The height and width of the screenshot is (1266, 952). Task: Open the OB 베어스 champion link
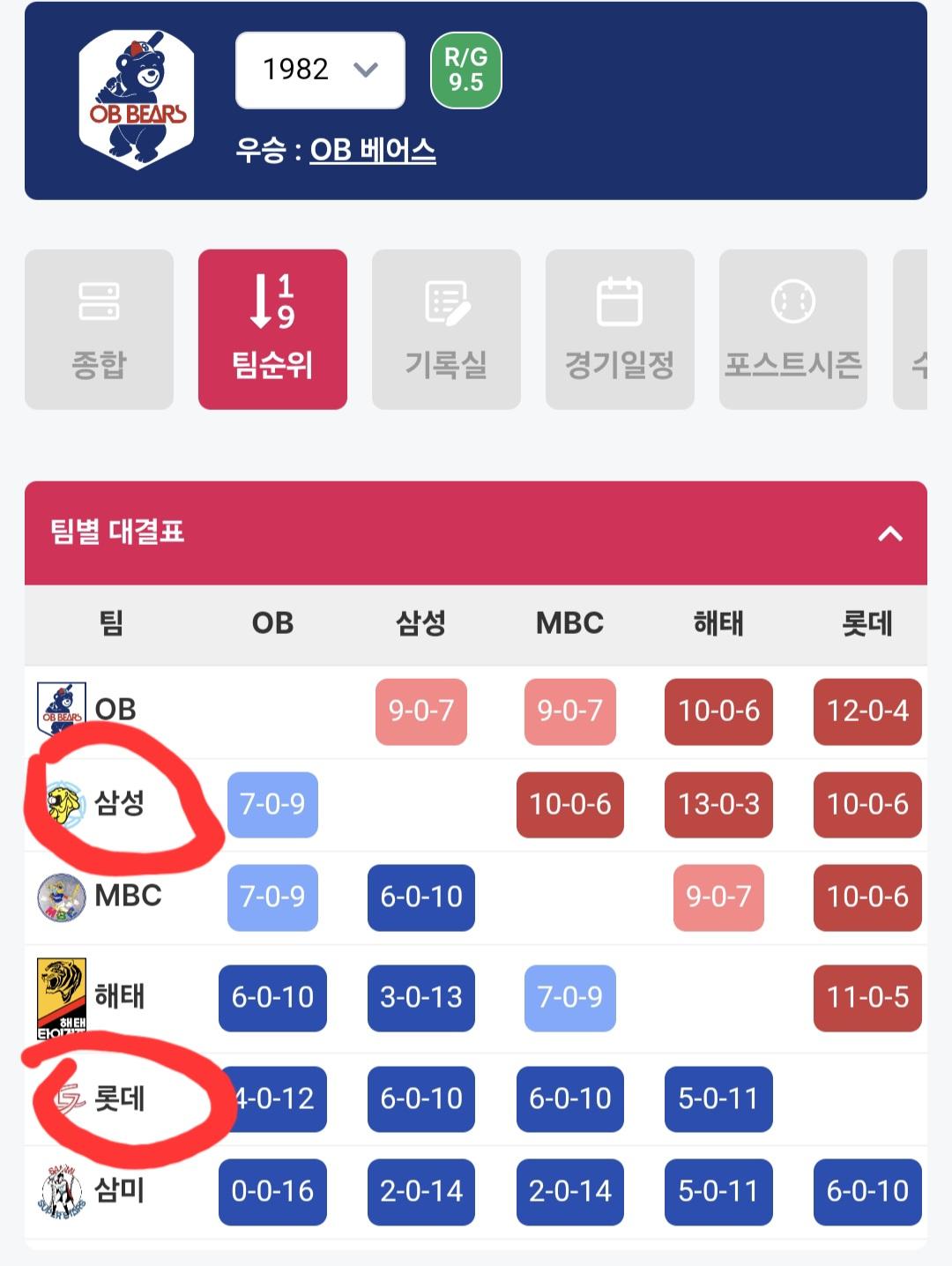(x=372, y=151)
